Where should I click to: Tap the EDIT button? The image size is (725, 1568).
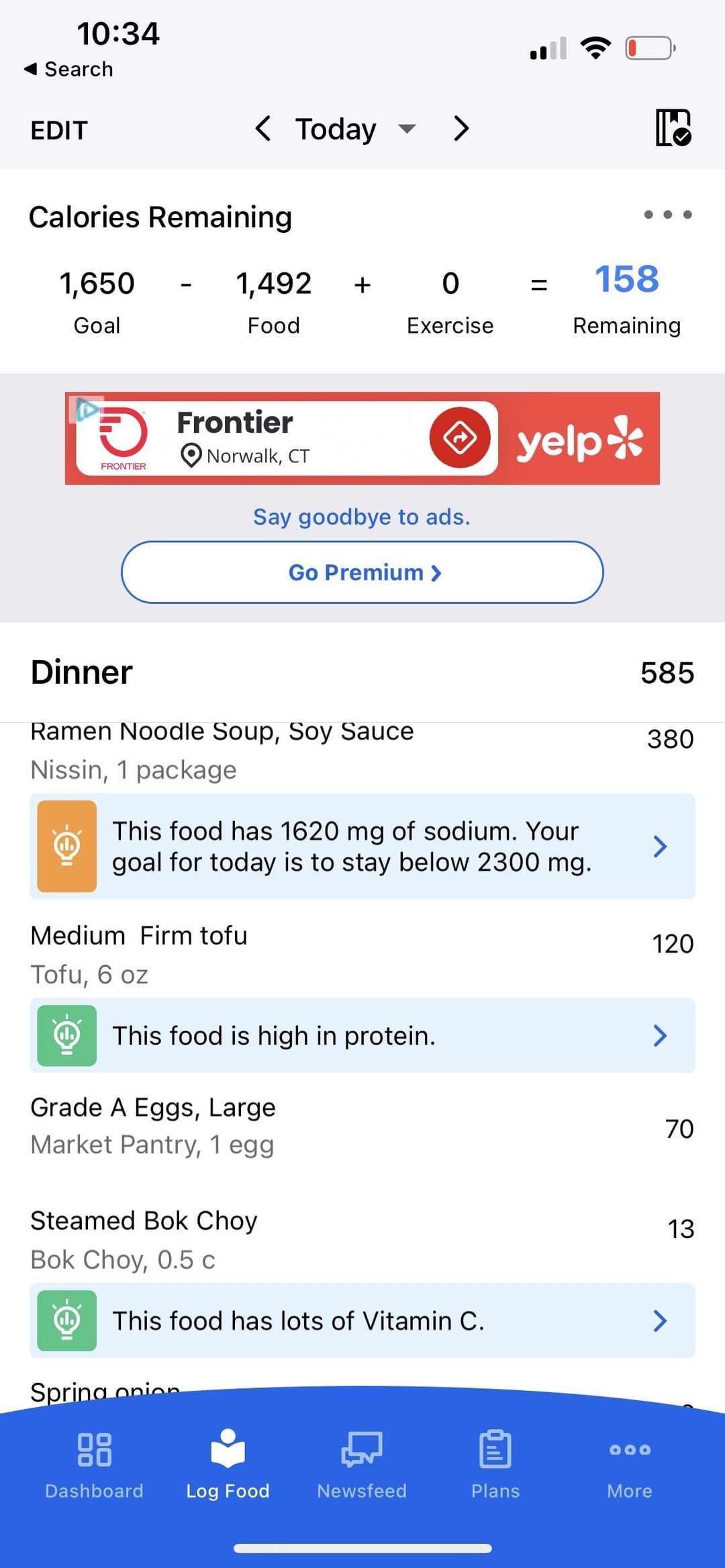(x=59, y=130)
